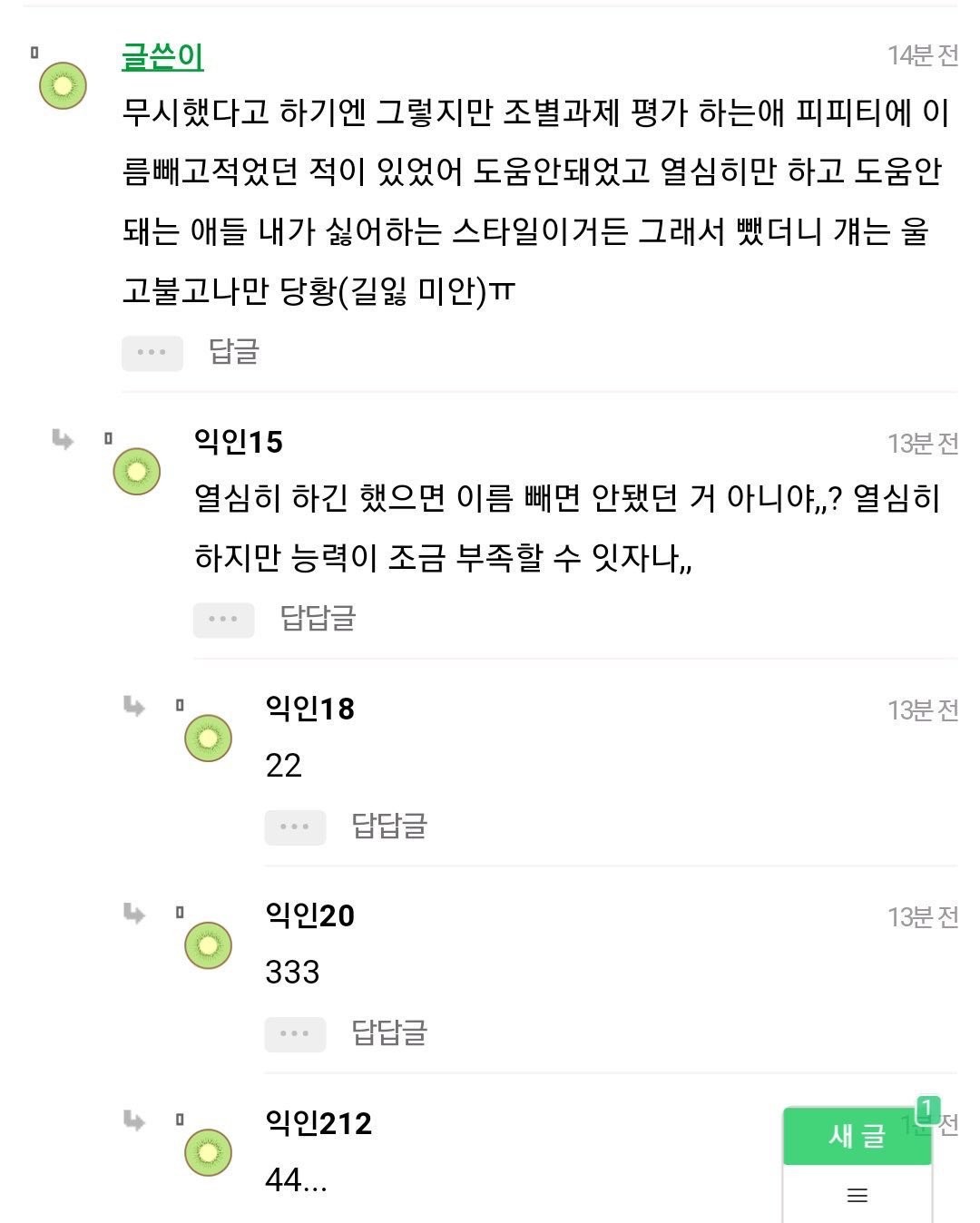Tap 답답글 under 익인18's comment

[389, 826]
